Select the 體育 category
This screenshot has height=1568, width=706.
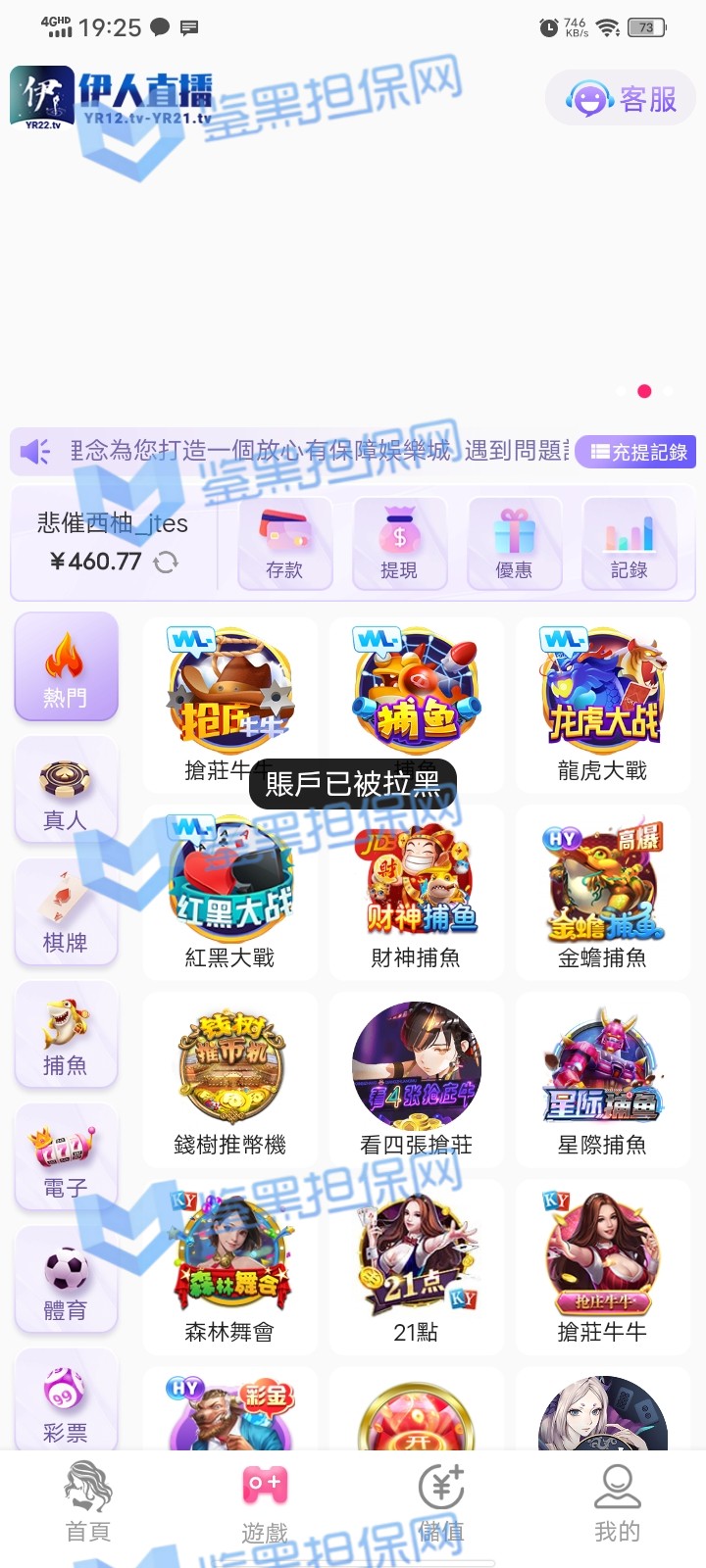click(x=66, y=1280)
